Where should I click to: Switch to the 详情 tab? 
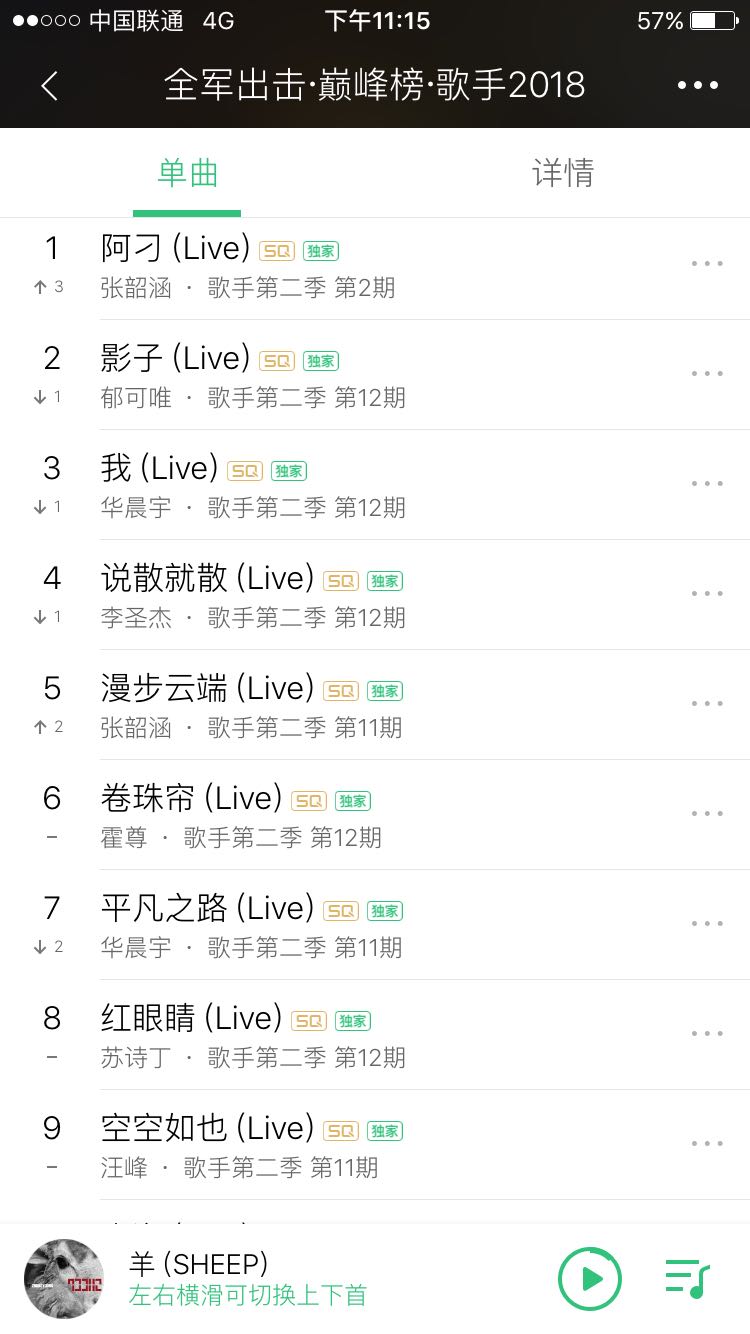pyautogui.click(x=563, y=174)
